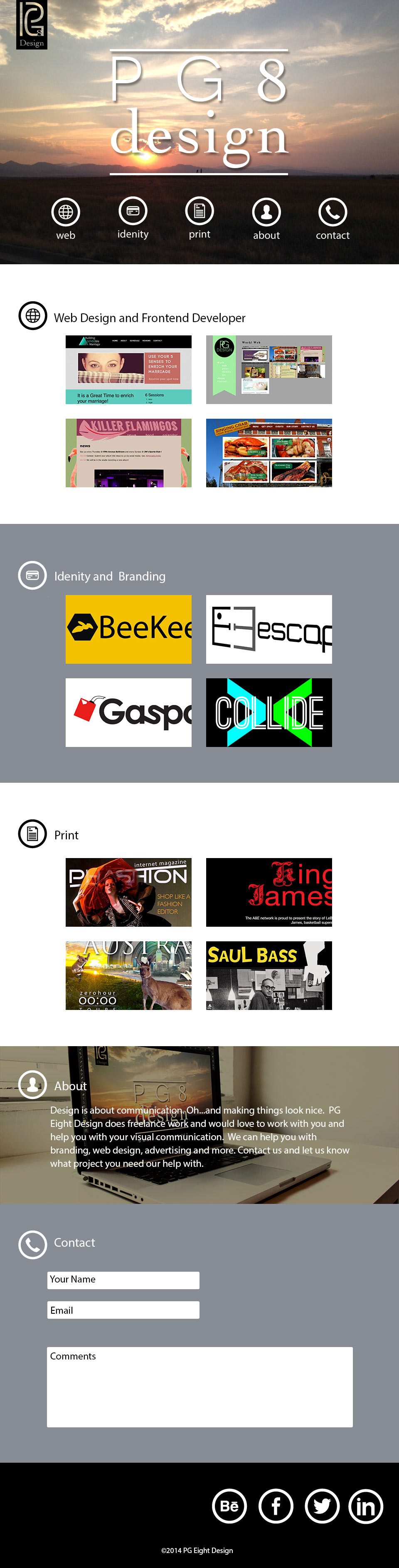Open the Twitter profile icon

(x=322, y=1506)
